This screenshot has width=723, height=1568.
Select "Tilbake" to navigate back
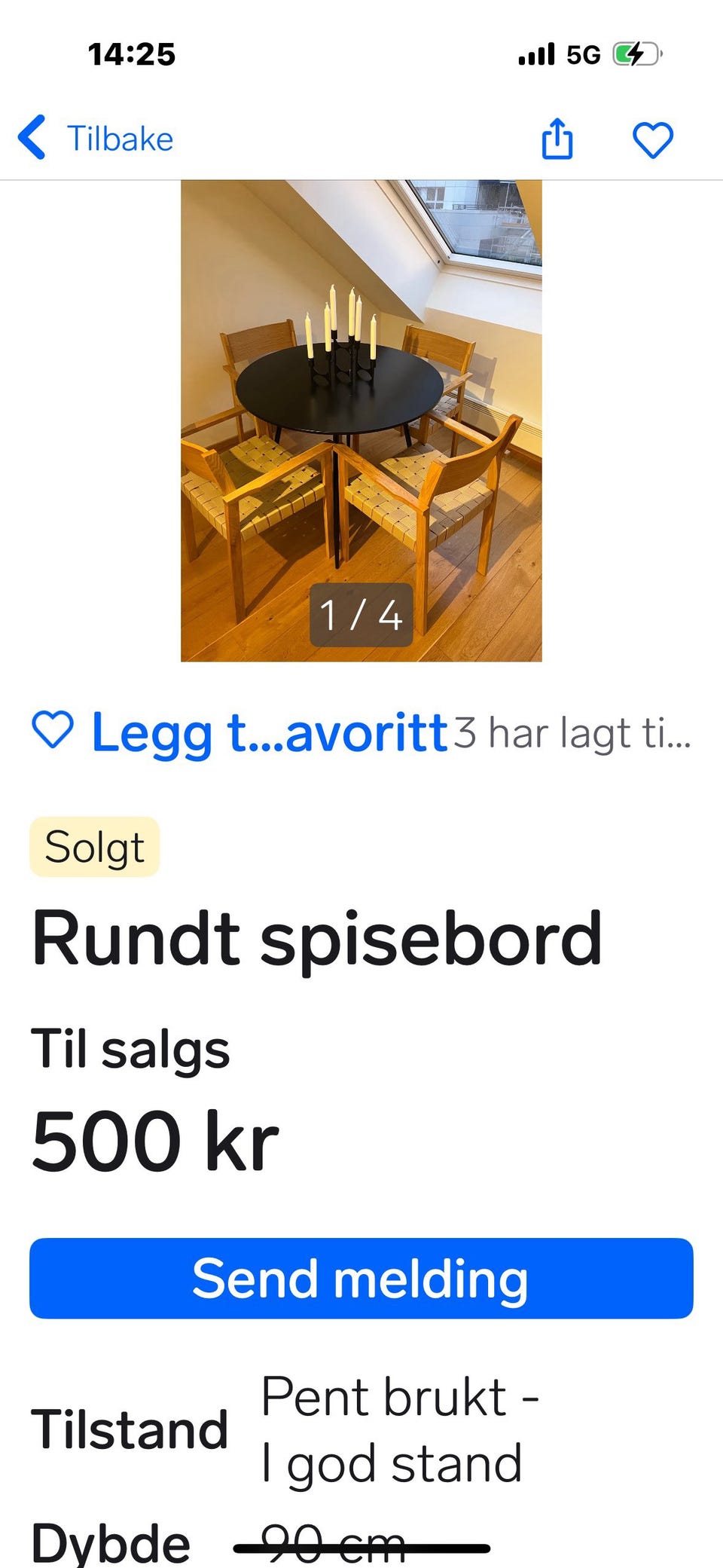pyautogui.click(x=120, y=138)
